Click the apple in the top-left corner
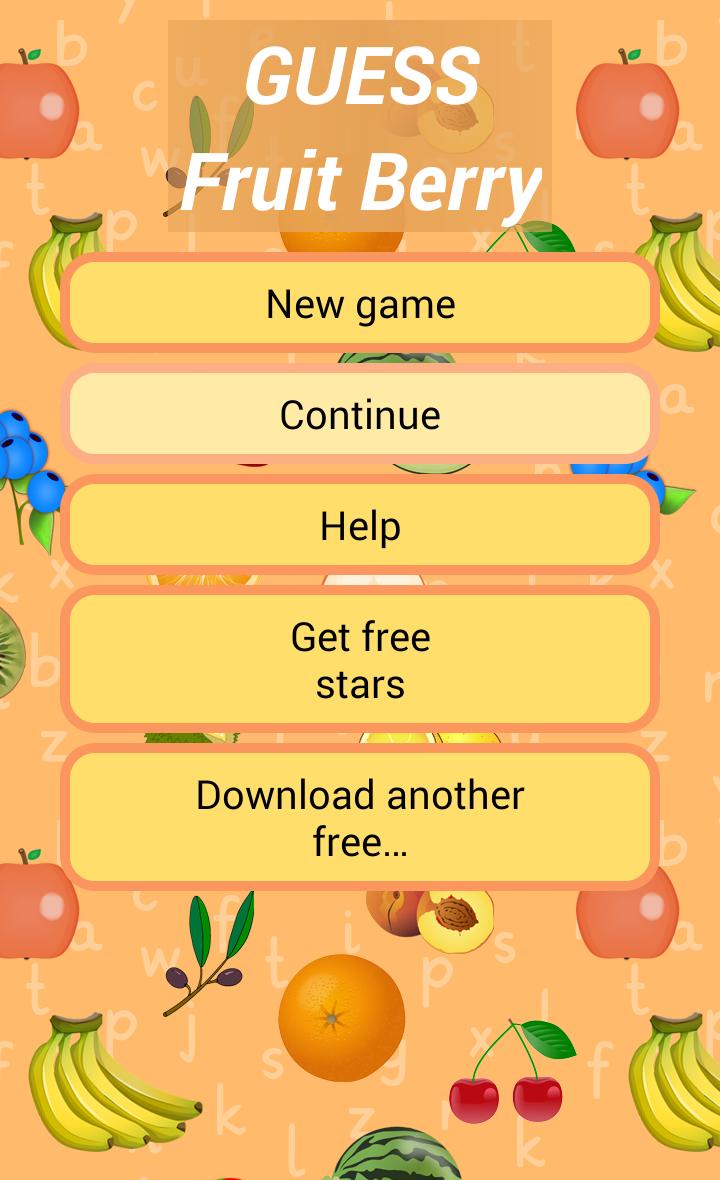The width and height of the screenshot is (720, 1180). [x=30, y=110]
